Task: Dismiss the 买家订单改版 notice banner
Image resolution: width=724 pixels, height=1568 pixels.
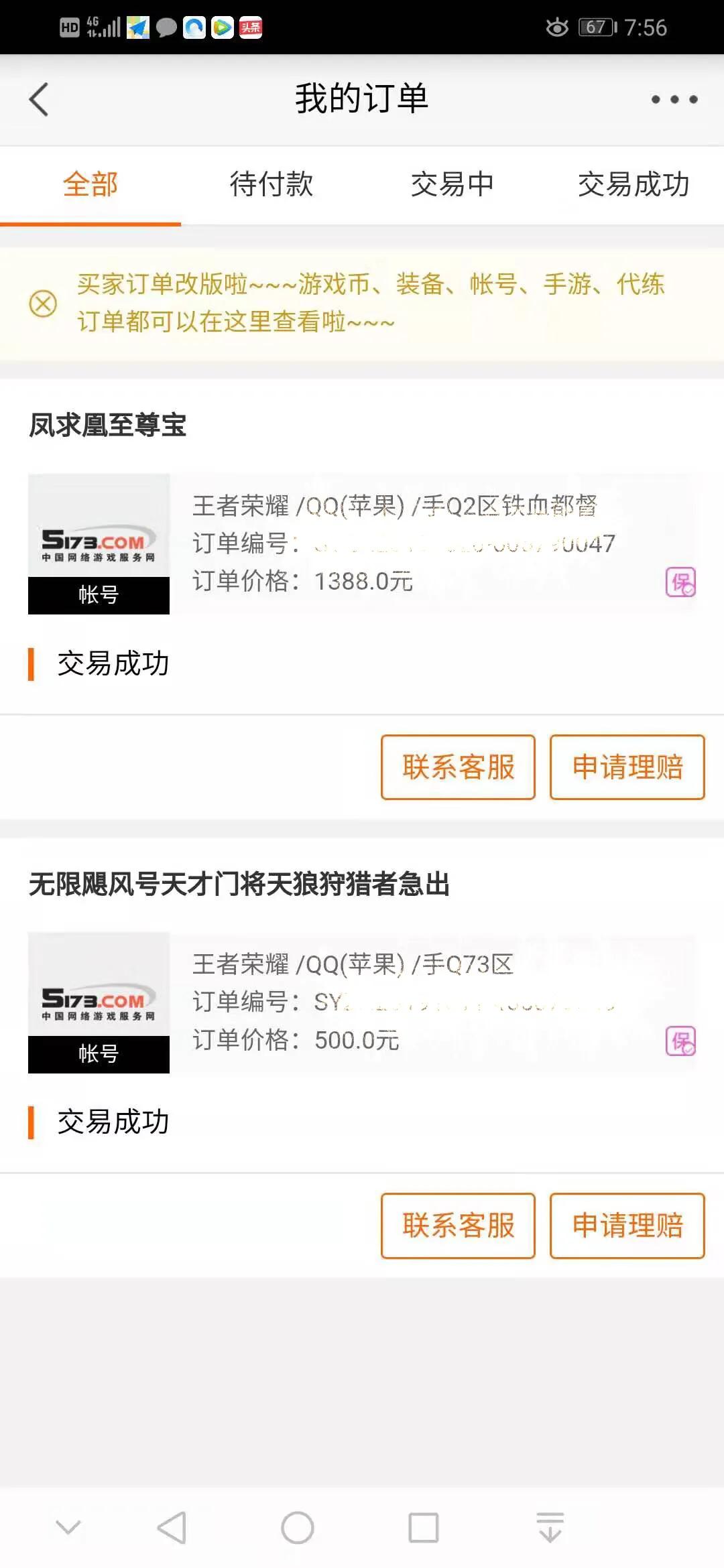Action: 43,304
